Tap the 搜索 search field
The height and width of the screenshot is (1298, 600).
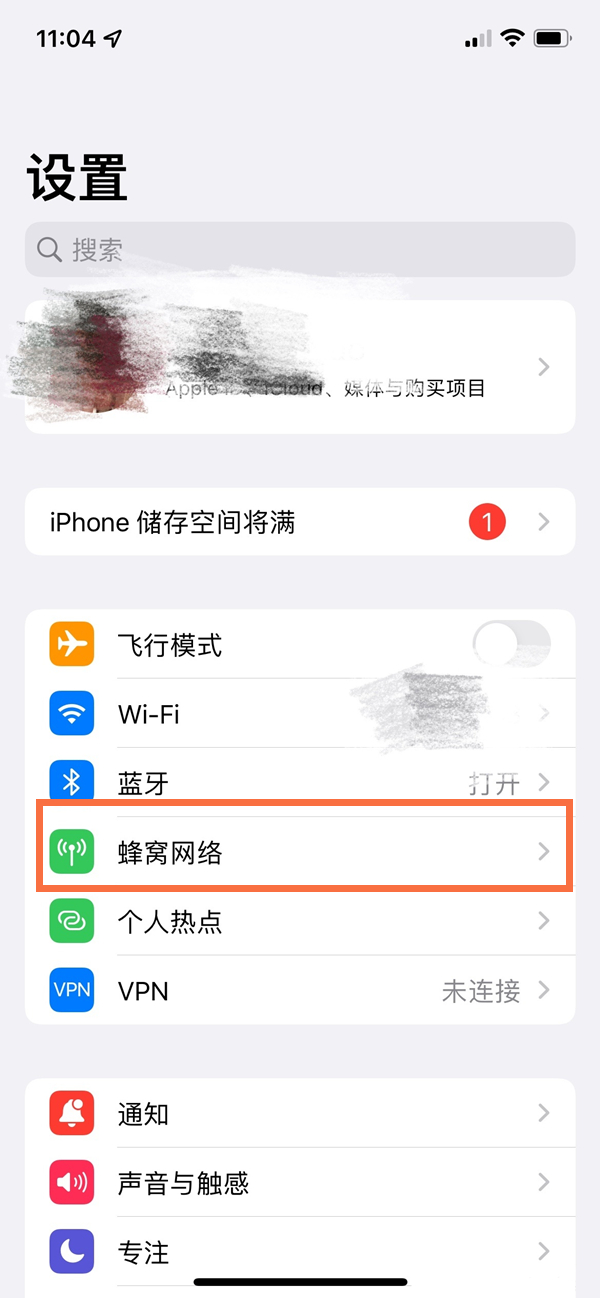300,249
